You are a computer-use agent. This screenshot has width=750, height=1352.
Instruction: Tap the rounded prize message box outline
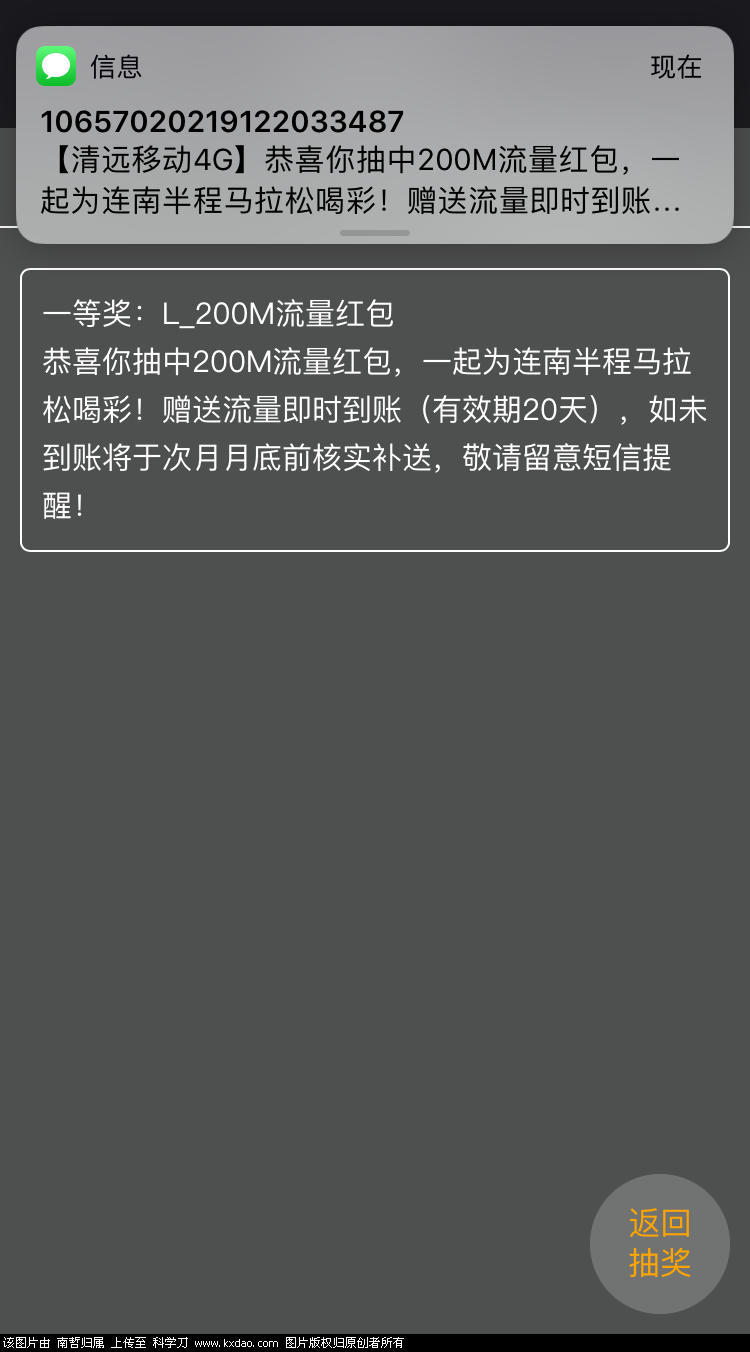pyautogui.click(x=375, y=265)
